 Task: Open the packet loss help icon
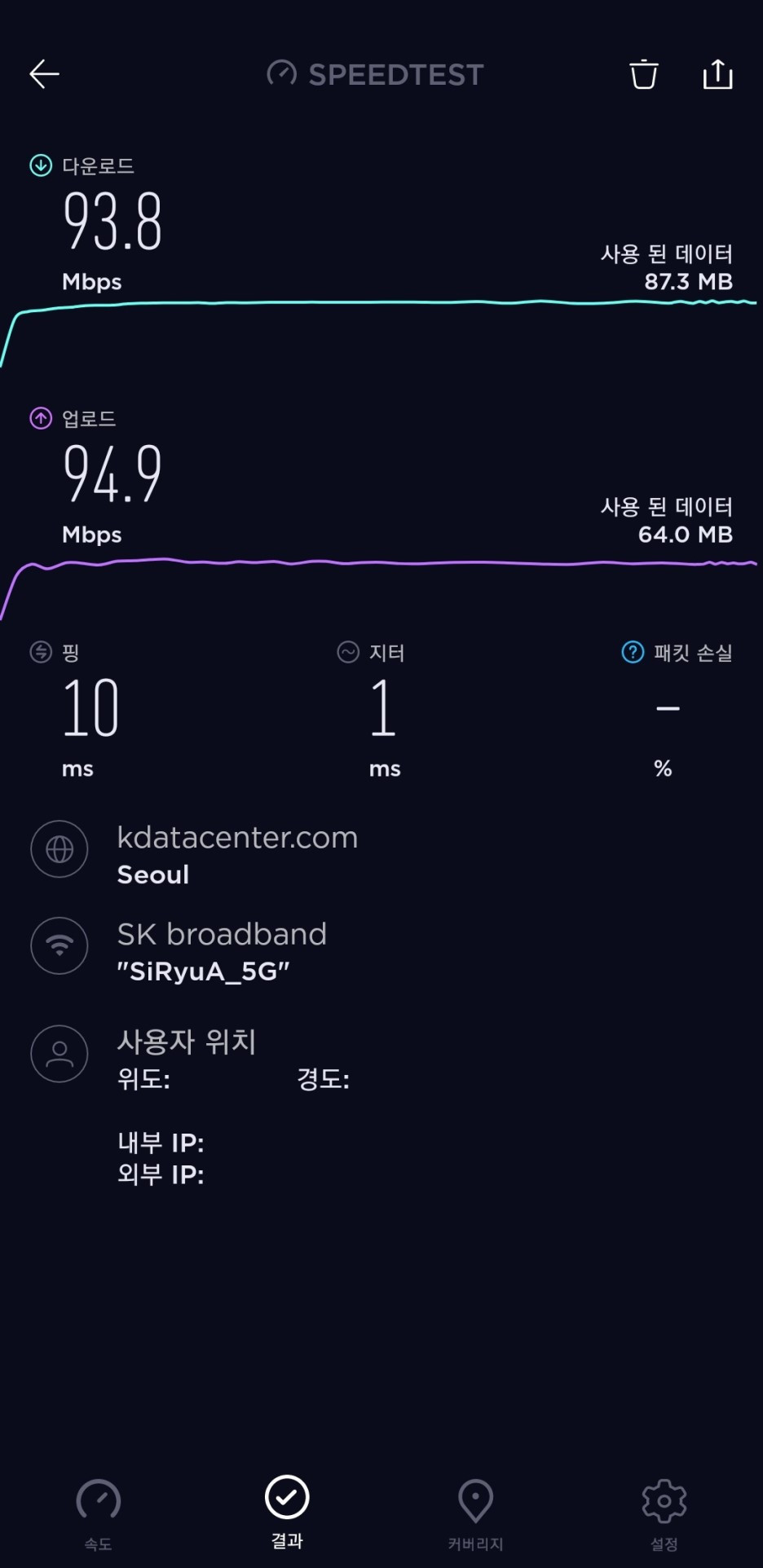pos(633,652)
